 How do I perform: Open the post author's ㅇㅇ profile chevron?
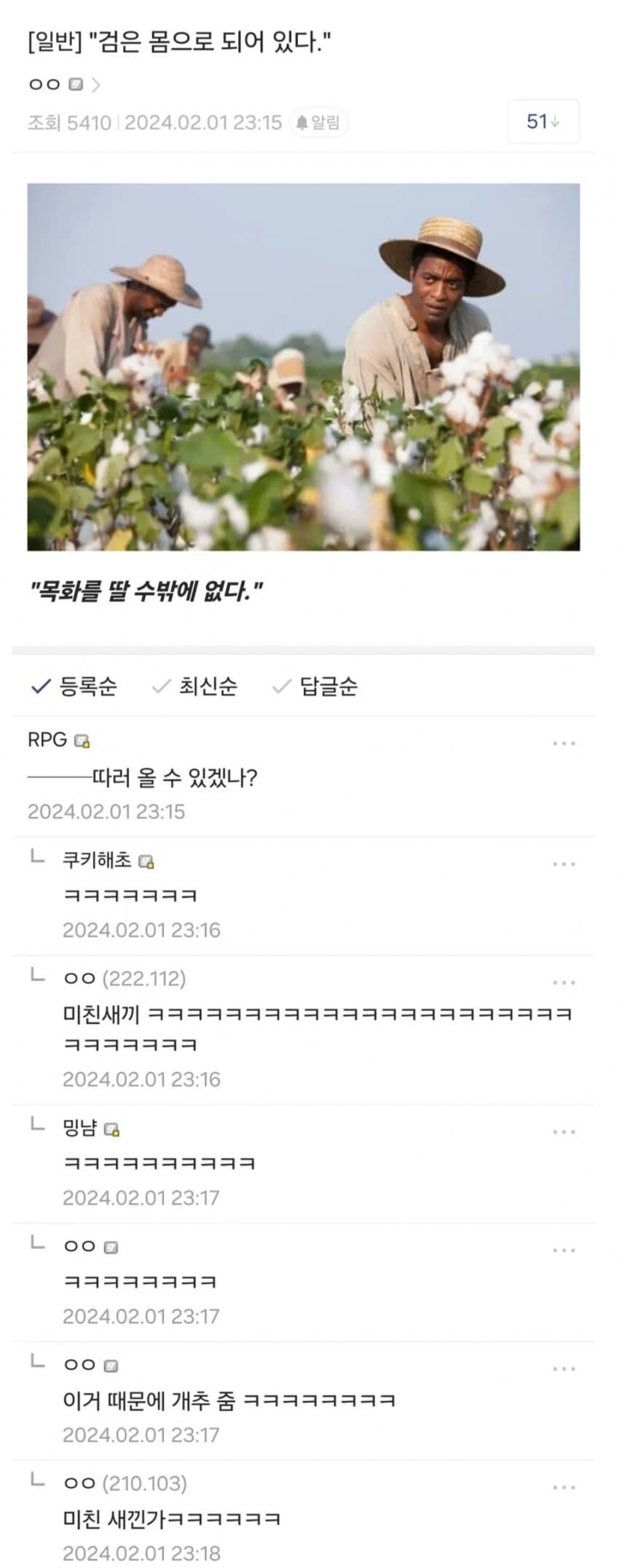tap(96, 85)
